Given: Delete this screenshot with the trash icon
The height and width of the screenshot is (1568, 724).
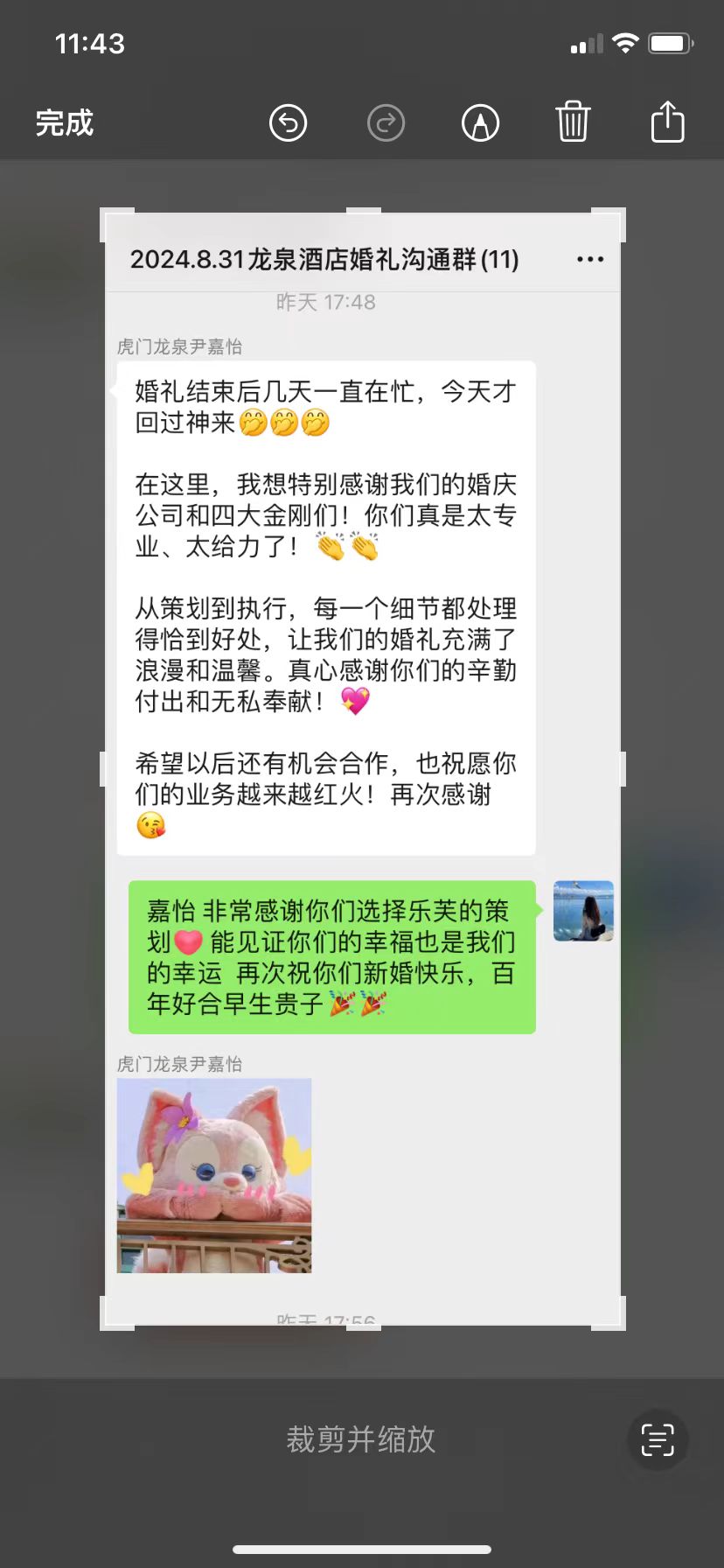Looking at the screenshot, I should (x=574, y=122).
